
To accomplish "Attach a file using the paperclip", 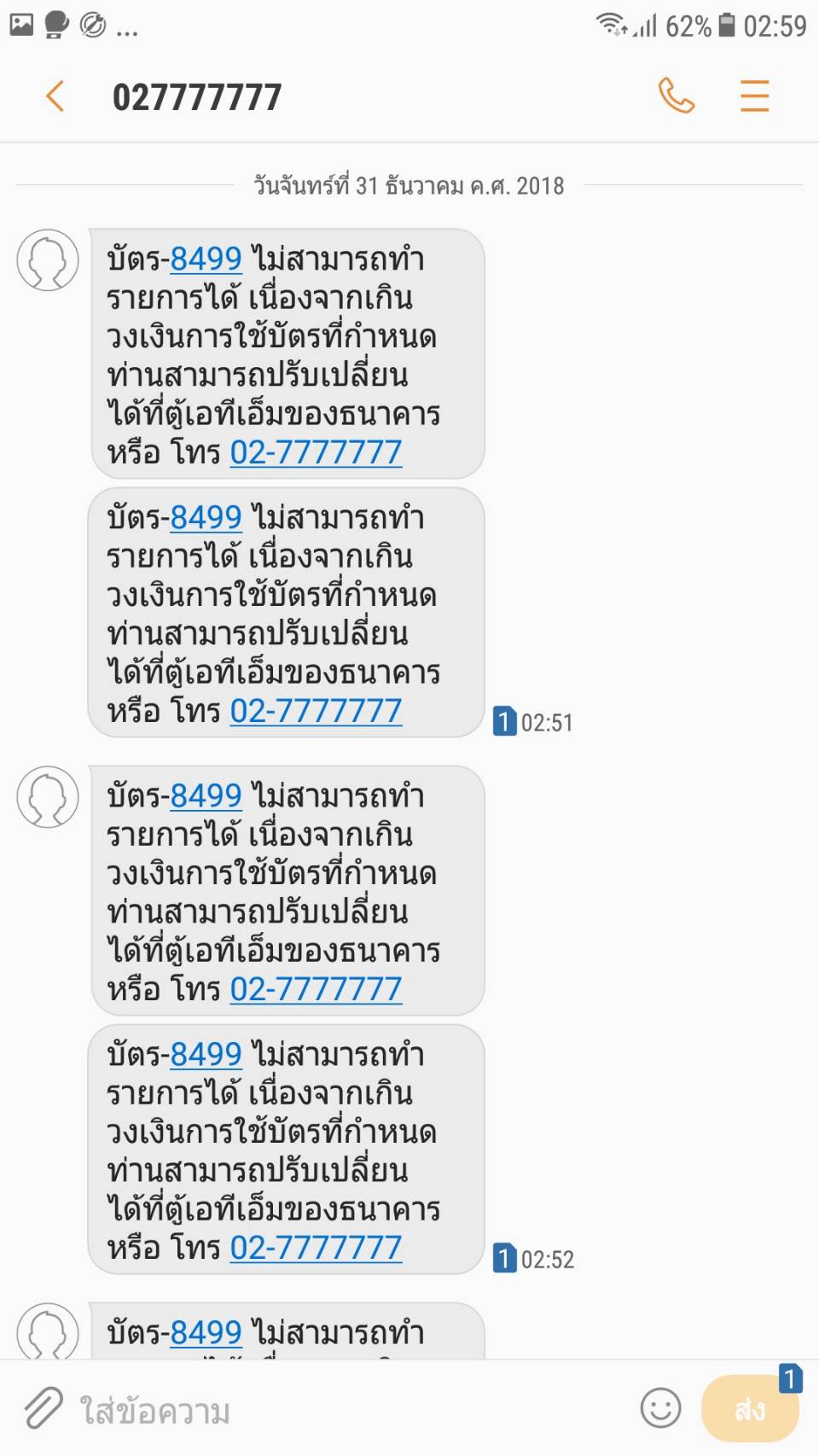I will click(43, 1407).
